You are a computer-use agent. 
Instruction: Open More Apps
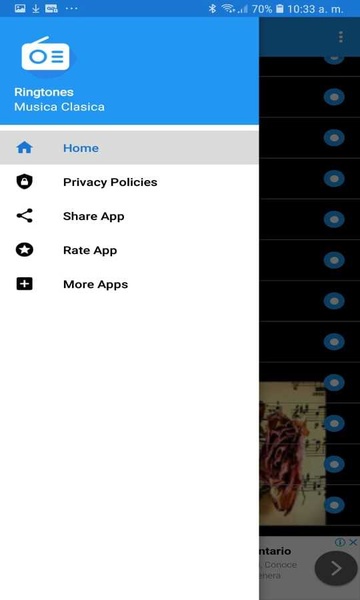pos(129,284)
